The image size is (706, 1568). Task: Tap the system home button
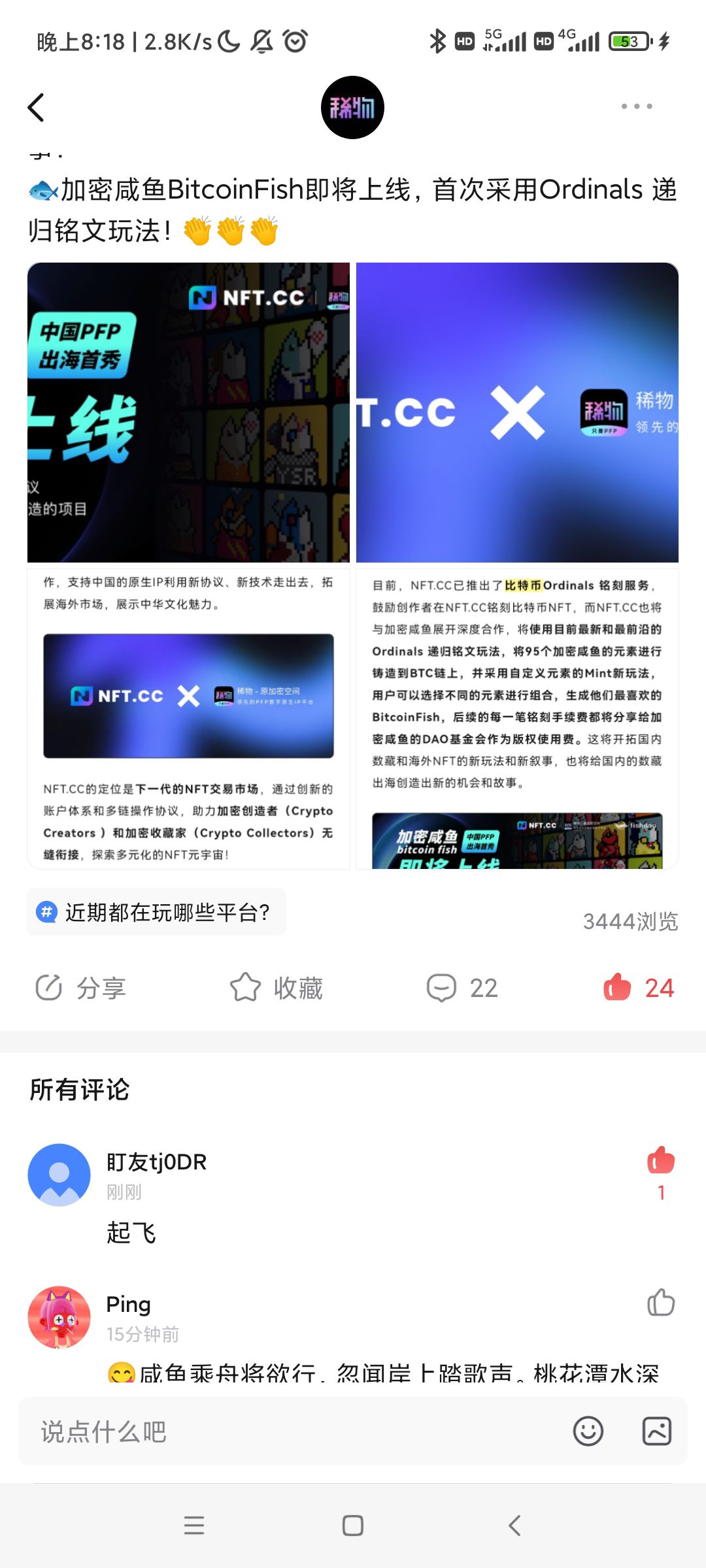(353, 1526)
